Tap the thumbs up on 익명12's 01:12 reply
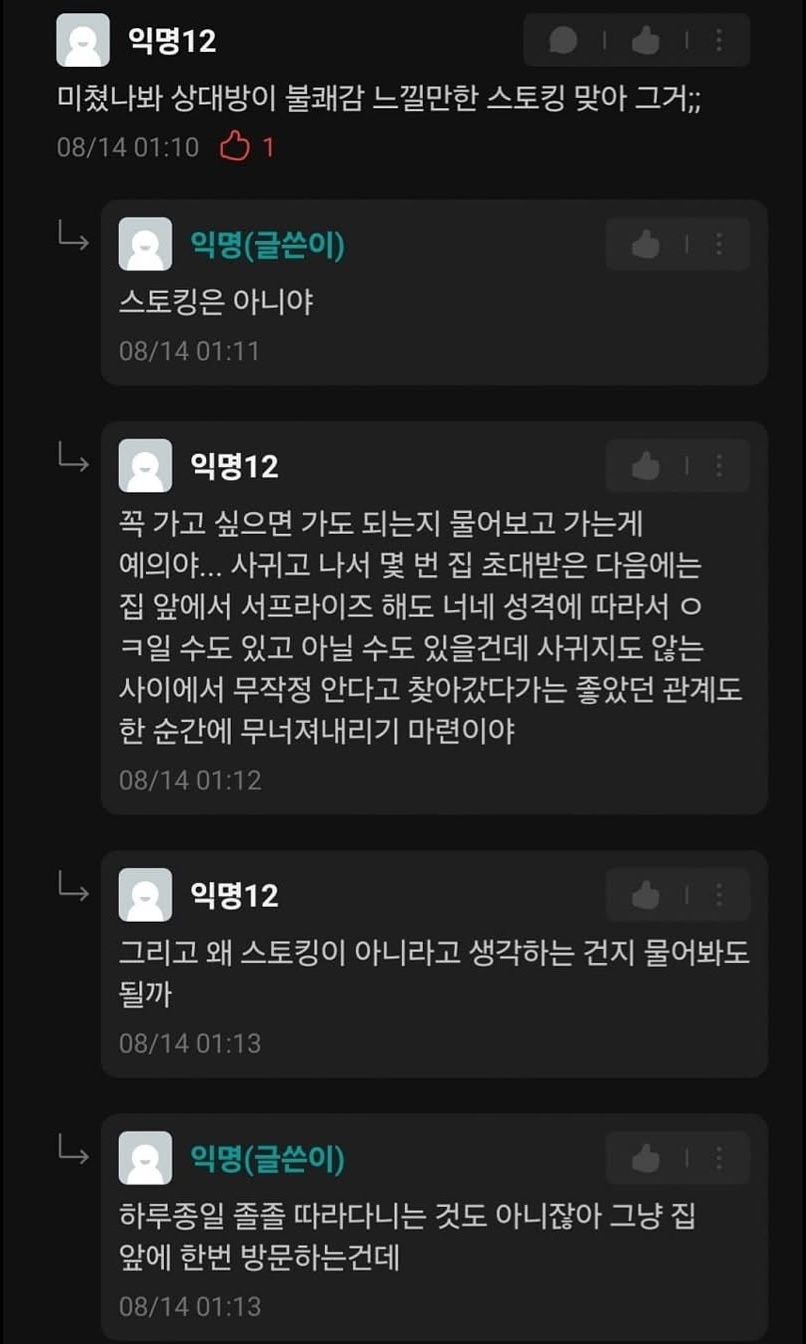The image size is (806, 1344). click(x=643, y=464)
